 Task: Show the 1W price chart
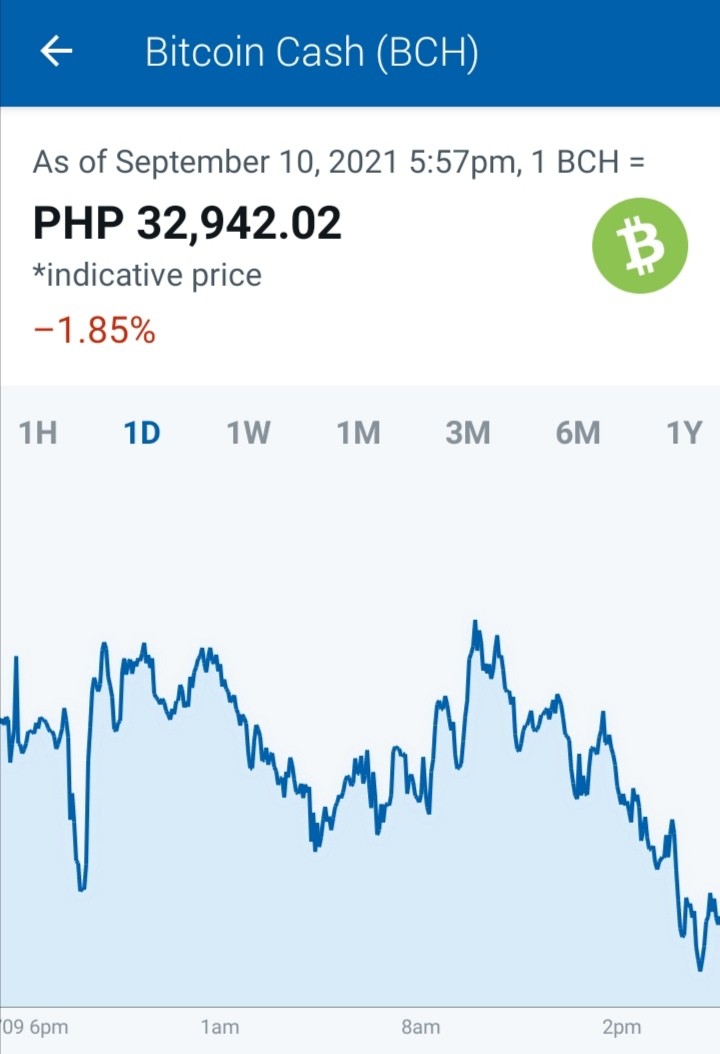coord(249,433)
